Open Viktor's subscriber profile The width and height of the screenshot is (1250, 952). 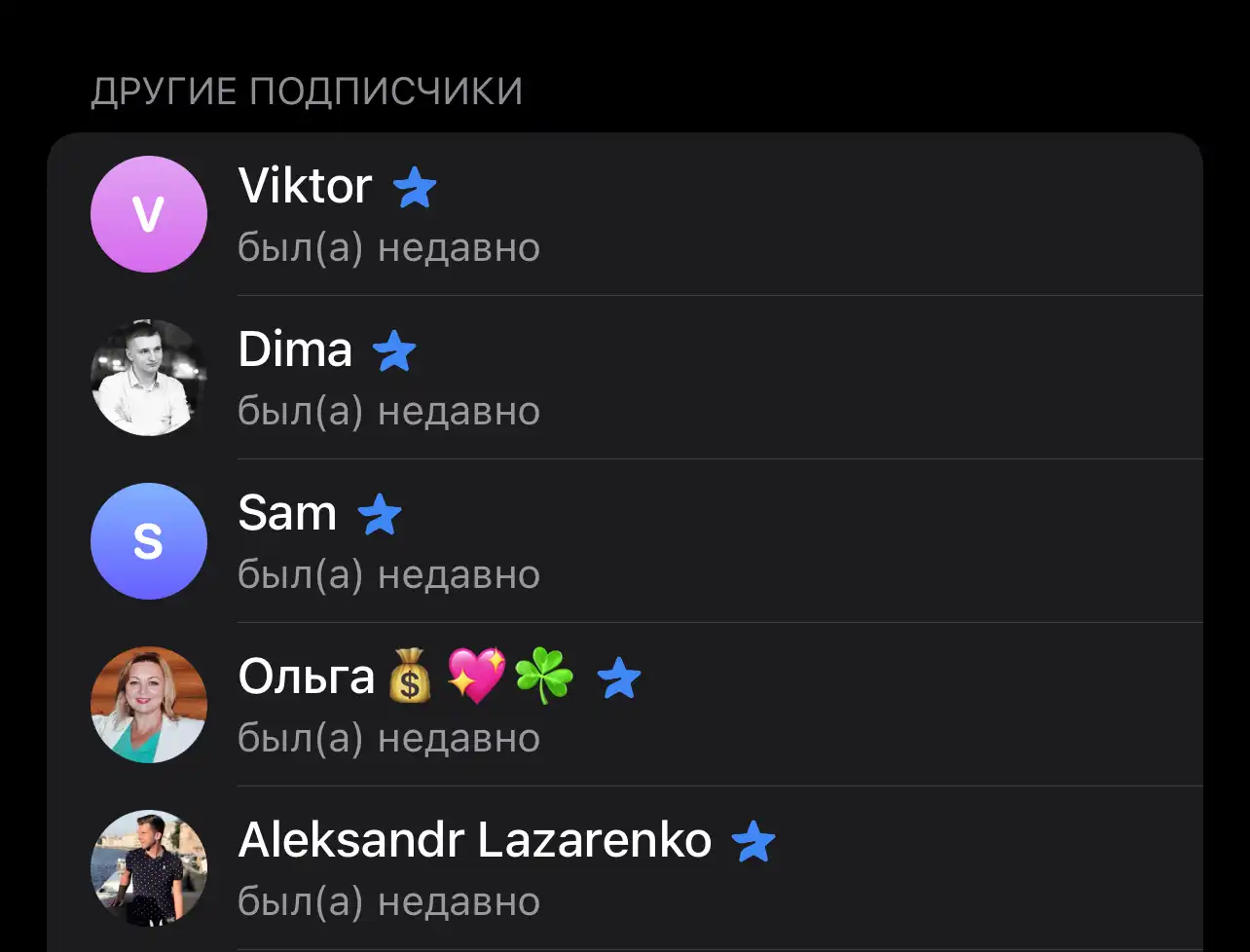click(623, 214)
